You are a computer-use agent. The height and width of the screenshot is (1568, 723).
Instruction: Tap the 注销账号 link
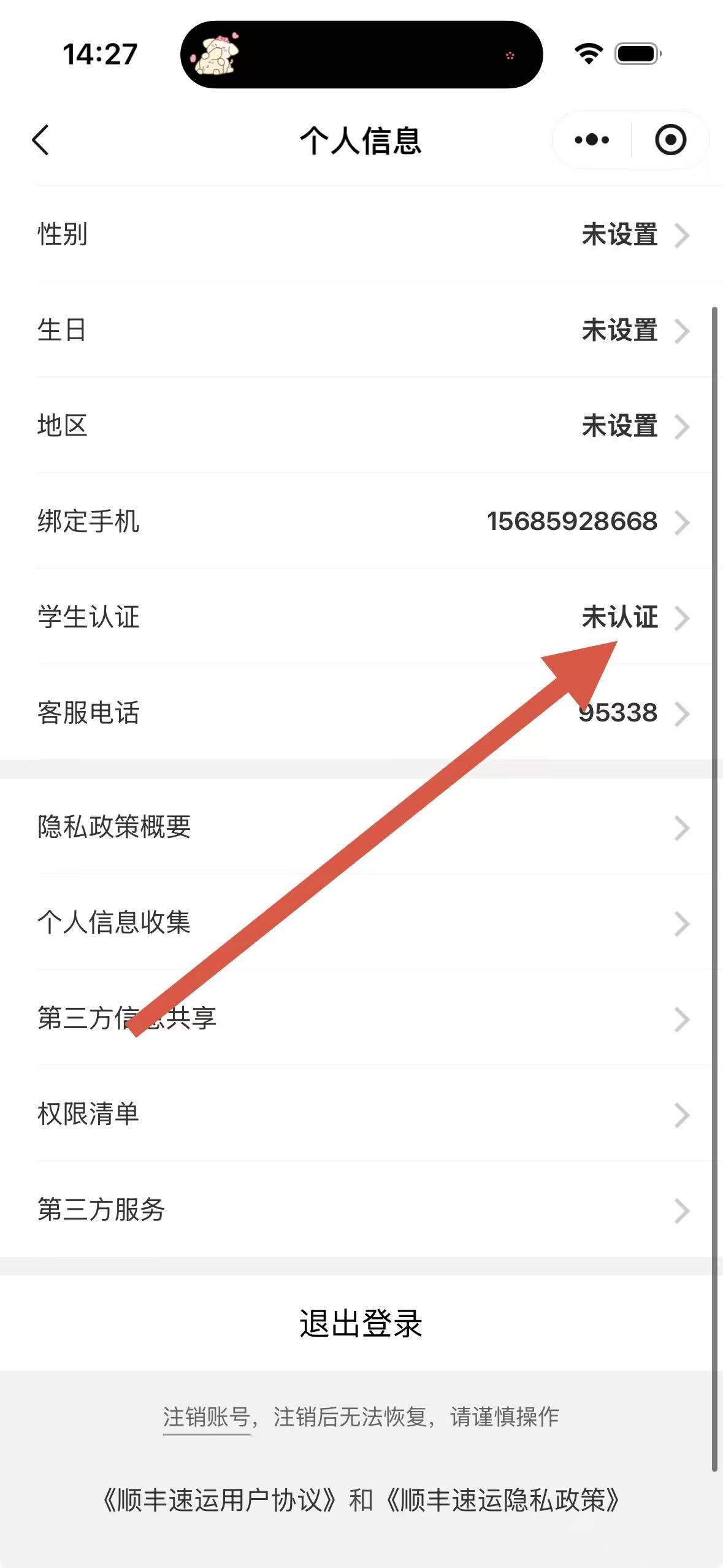[207, 1417]
